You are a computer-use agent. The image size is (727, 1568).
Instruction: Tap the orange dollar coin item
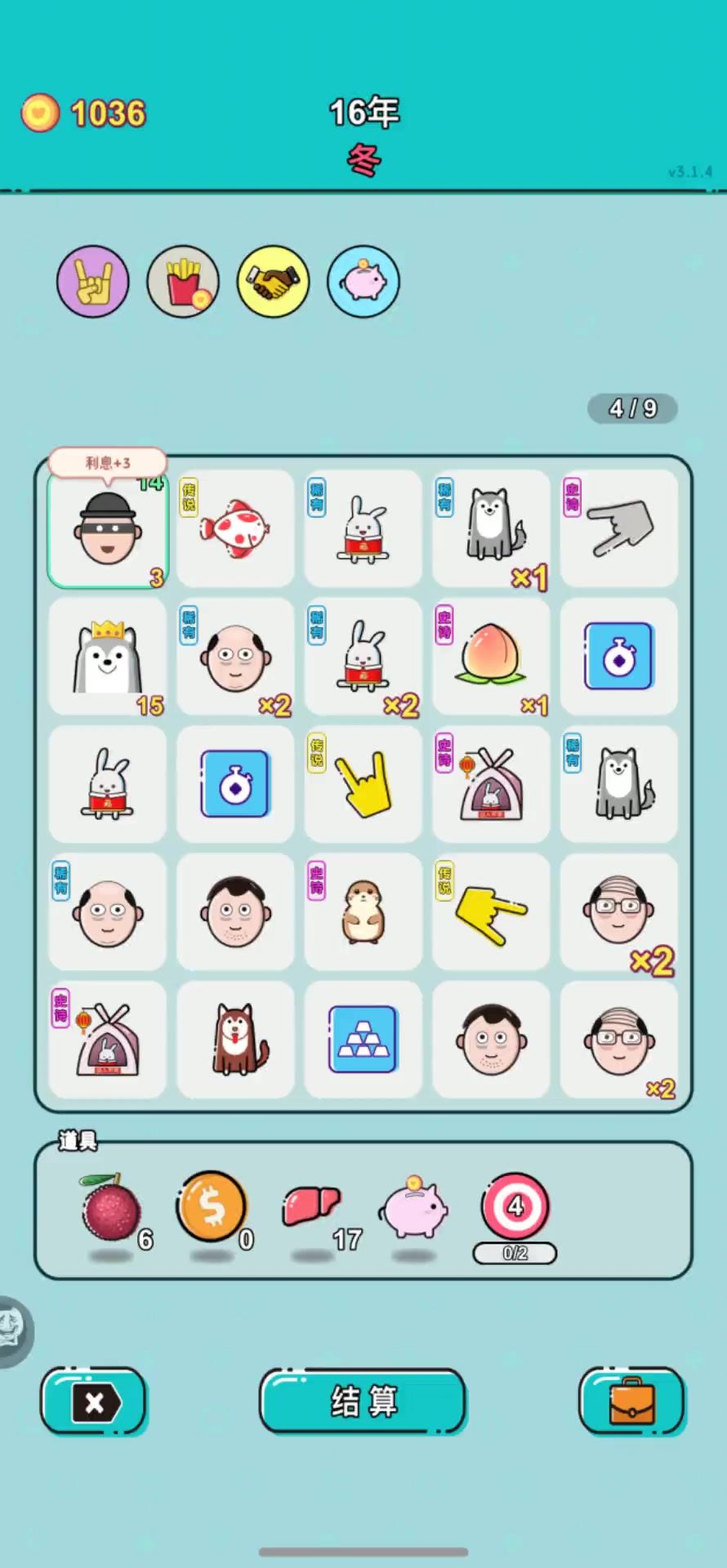click(x=211, y=1207)
